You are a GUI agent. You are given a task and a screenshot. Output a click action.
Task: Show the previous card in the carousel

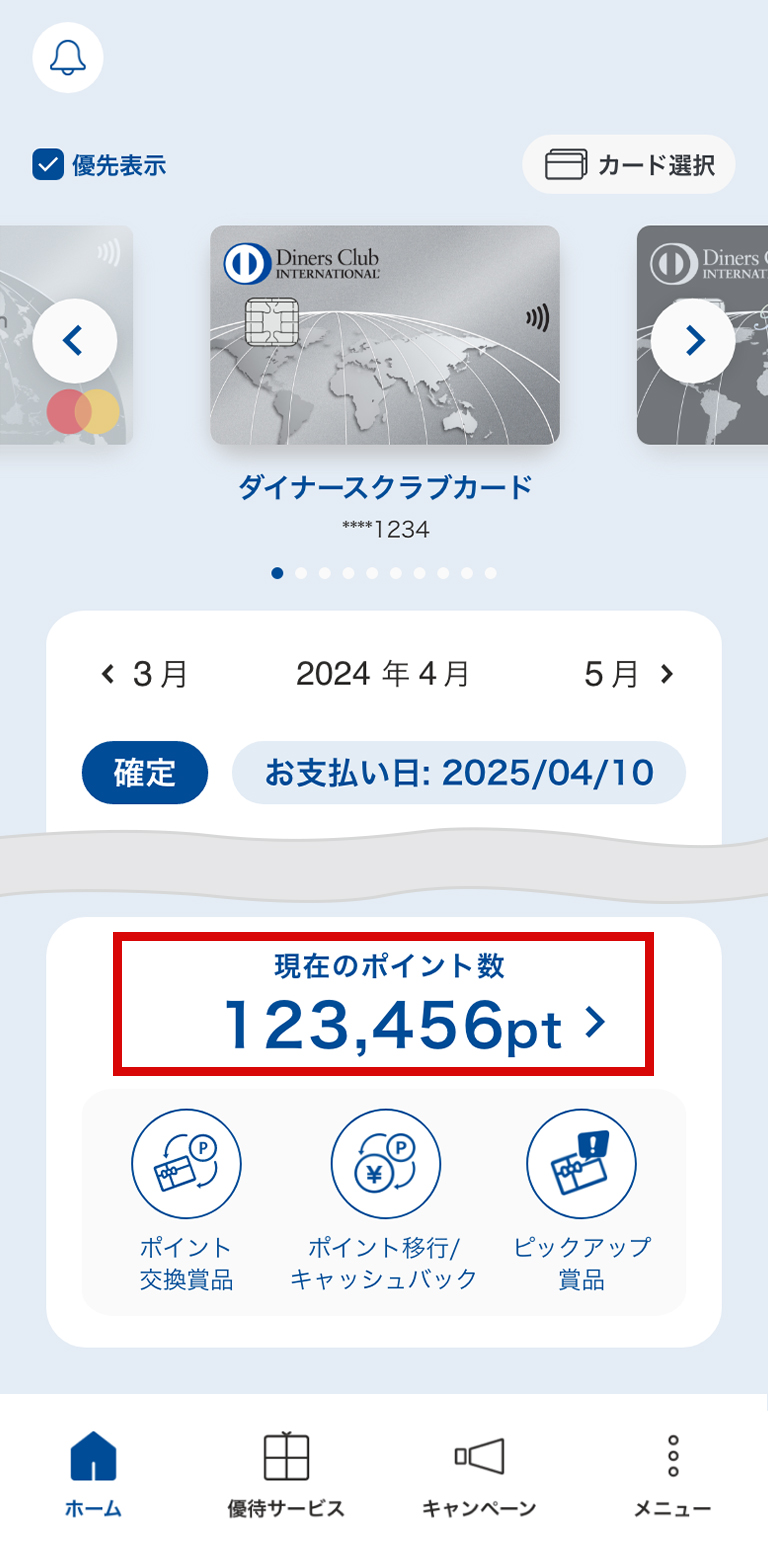[x=74, y=341]
